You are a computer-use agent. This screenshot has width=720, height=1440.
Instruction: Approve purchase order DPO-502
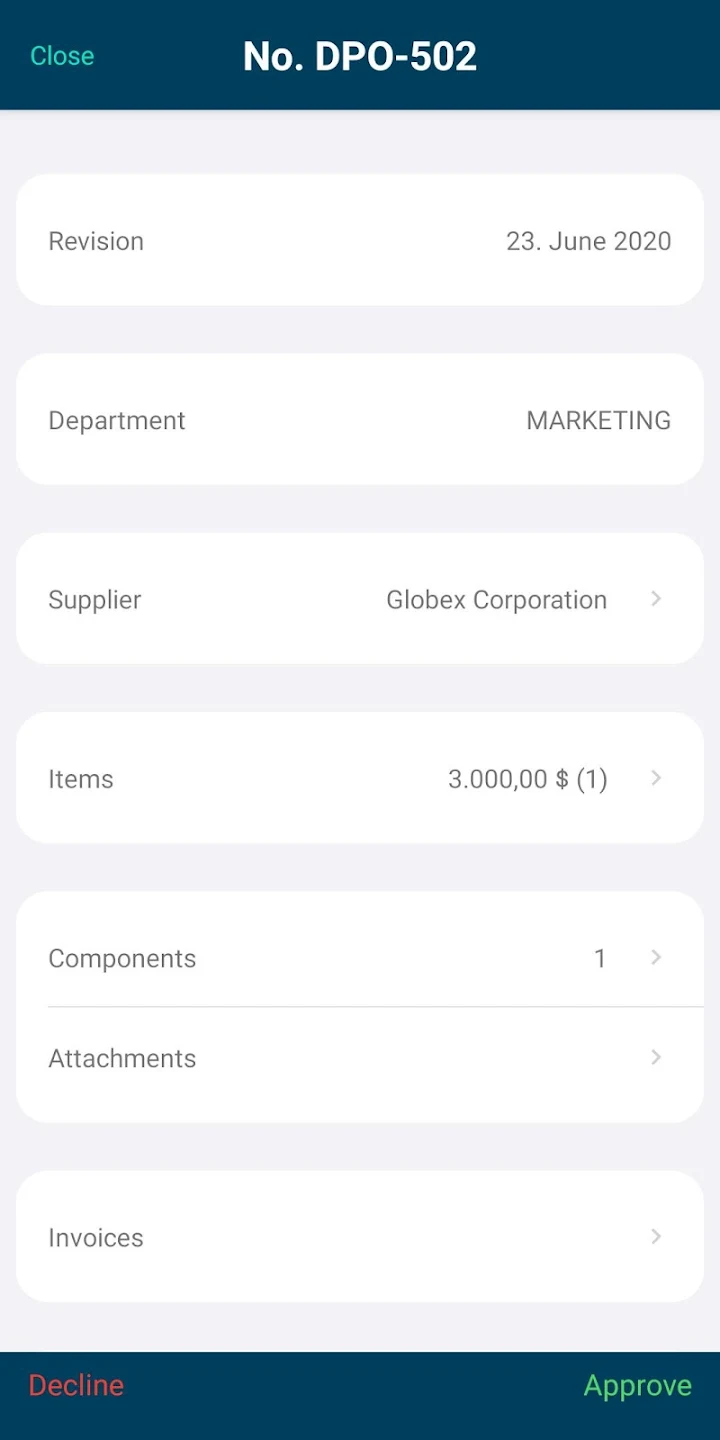637,1385
